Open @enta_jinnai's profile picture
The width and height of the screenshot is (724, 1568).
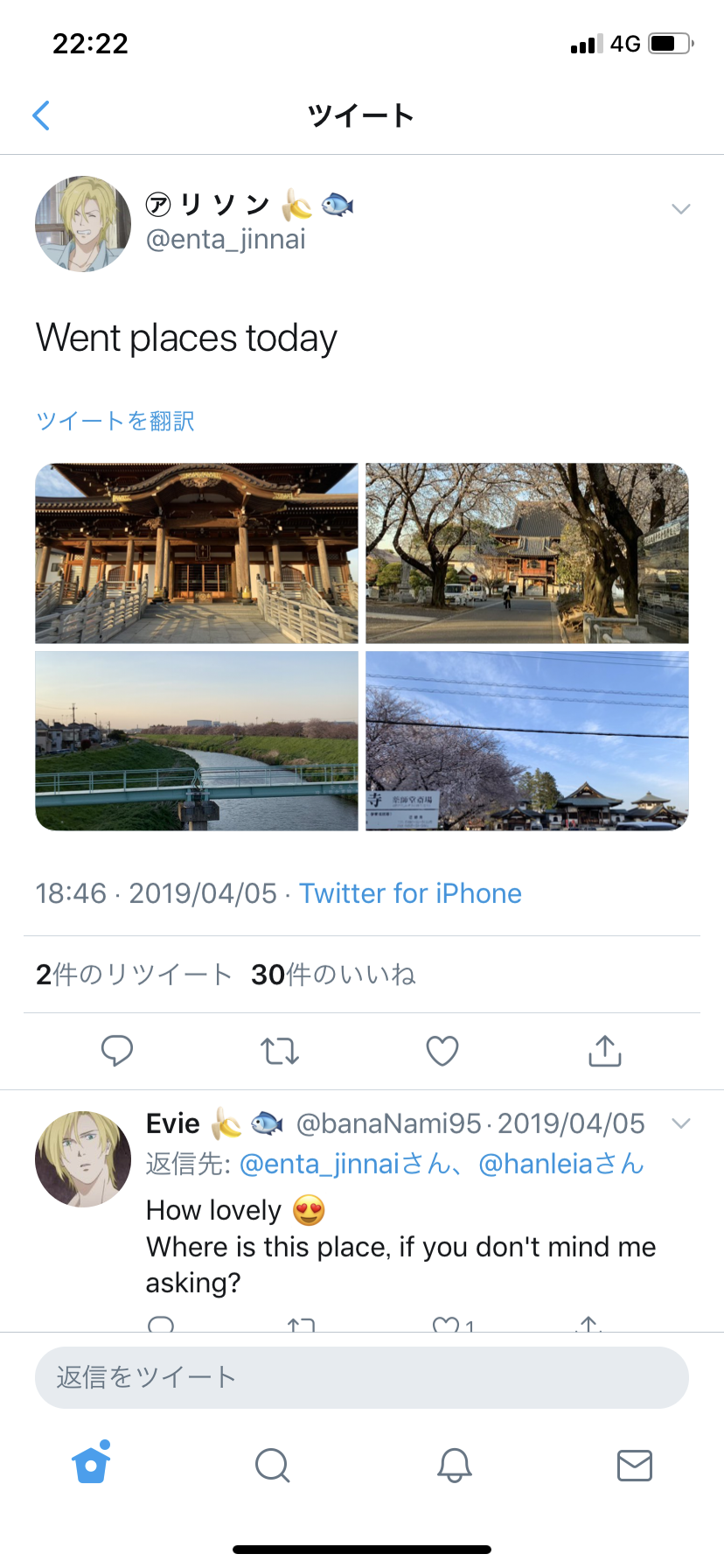pyautogui.click(x=83, y=224)
